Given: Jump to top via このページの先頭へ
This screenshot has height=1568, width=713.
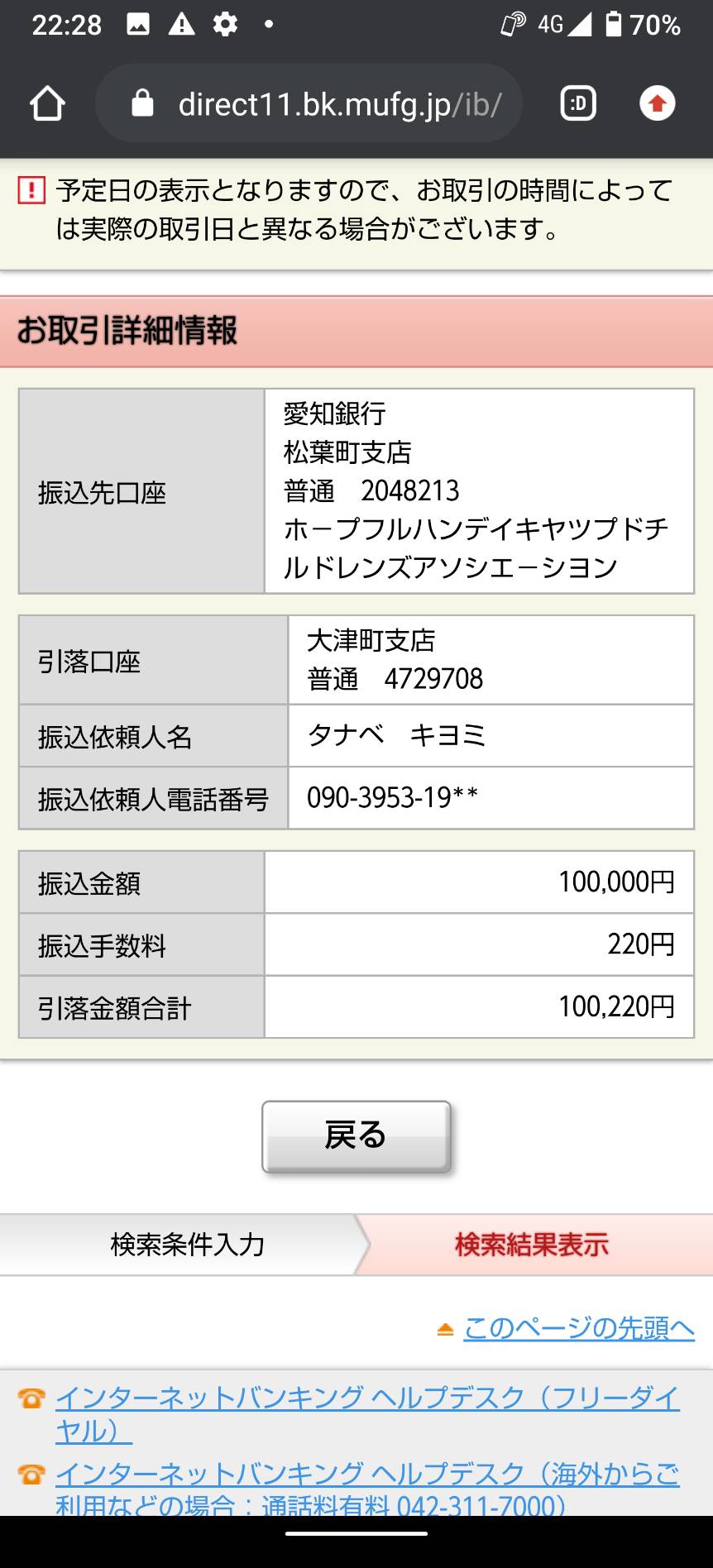Looking at the screenshot, I should [578, 1327].
